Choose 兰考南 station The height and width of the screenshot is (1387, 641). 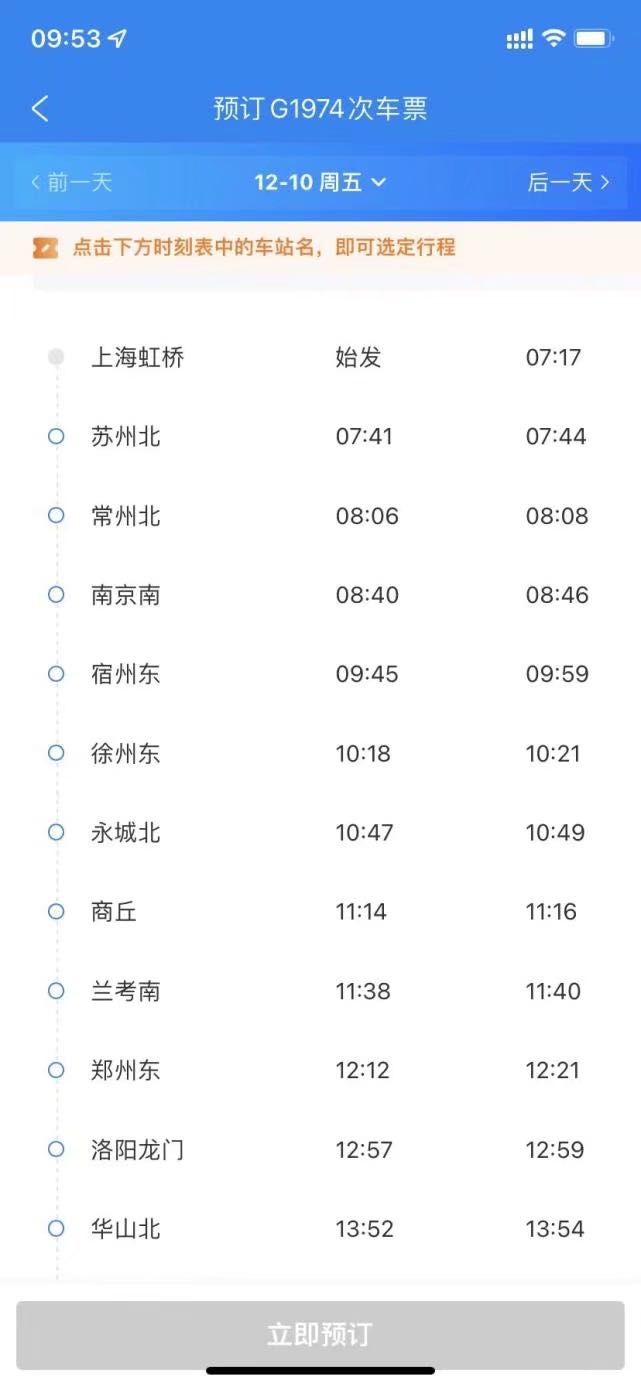[x=126, y=991]
